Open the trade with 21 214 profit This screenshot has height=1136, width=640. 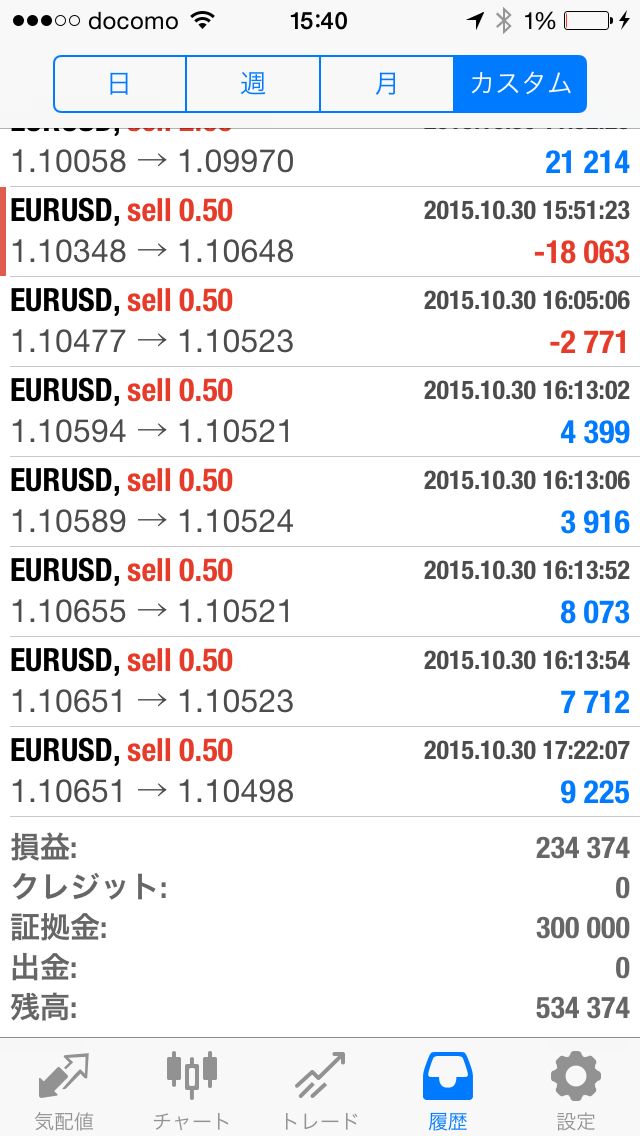tap(320, 160)
